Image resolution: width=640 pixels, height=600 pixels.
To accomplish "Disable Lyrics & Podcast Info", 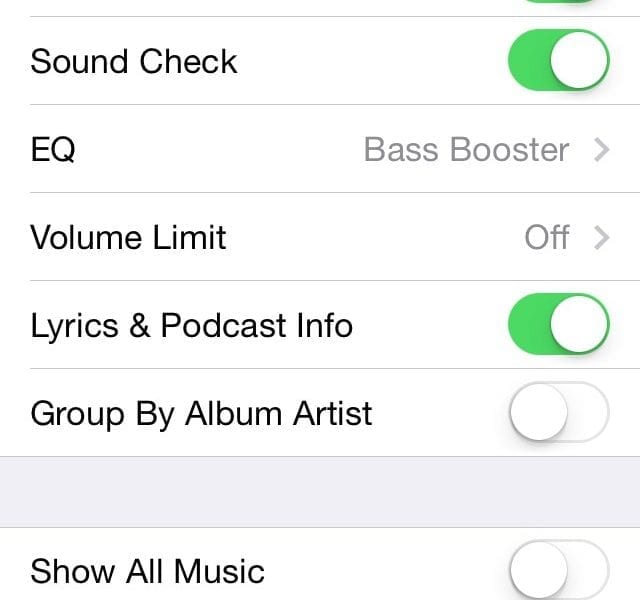I will (x=558, y=325).
